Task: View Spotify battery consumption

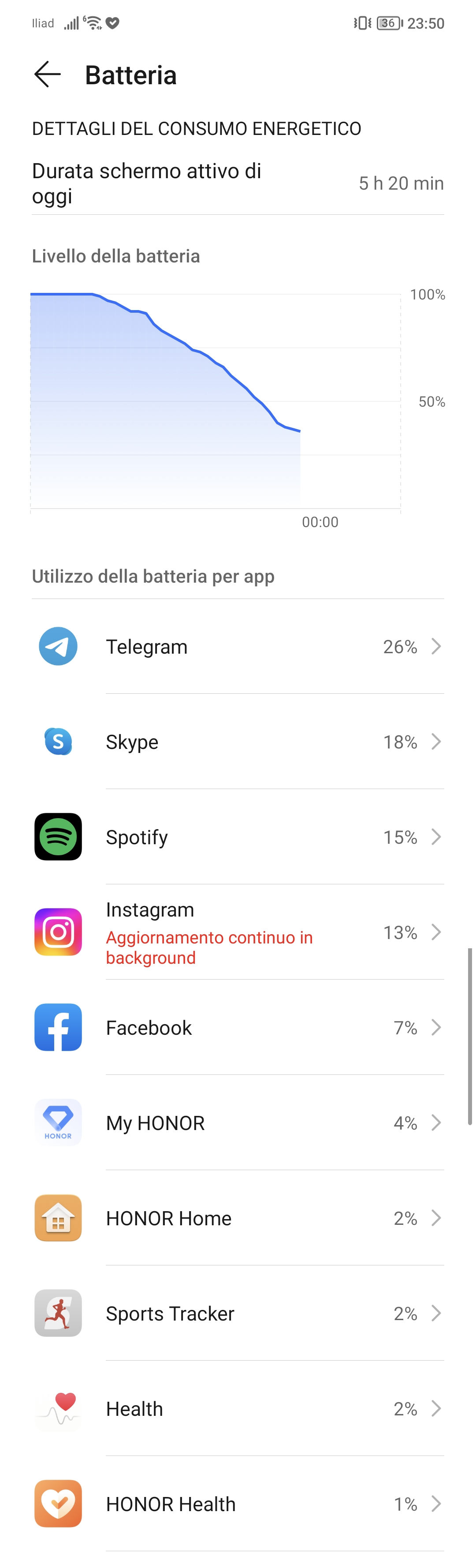Action: pos(237,837)
